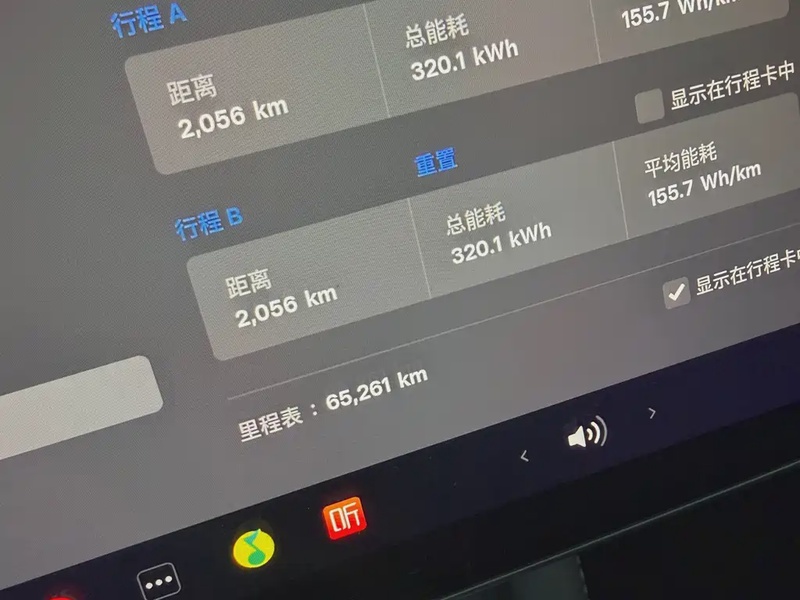
Task: Tap the volume speaker icon
Action: pos(586,435)
